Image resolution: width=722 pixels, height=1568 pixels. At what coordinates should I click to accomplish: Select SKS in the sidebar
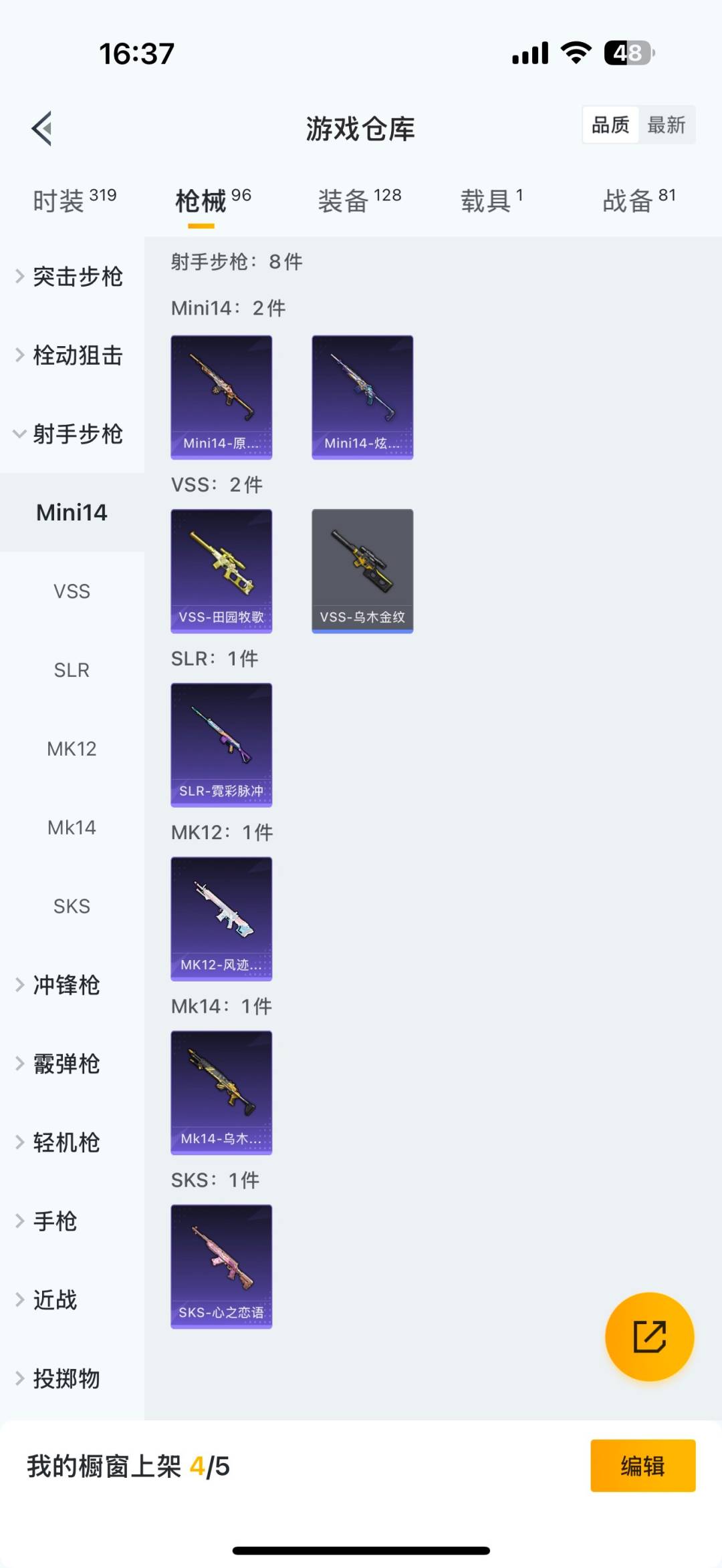(x=72, y=906)
